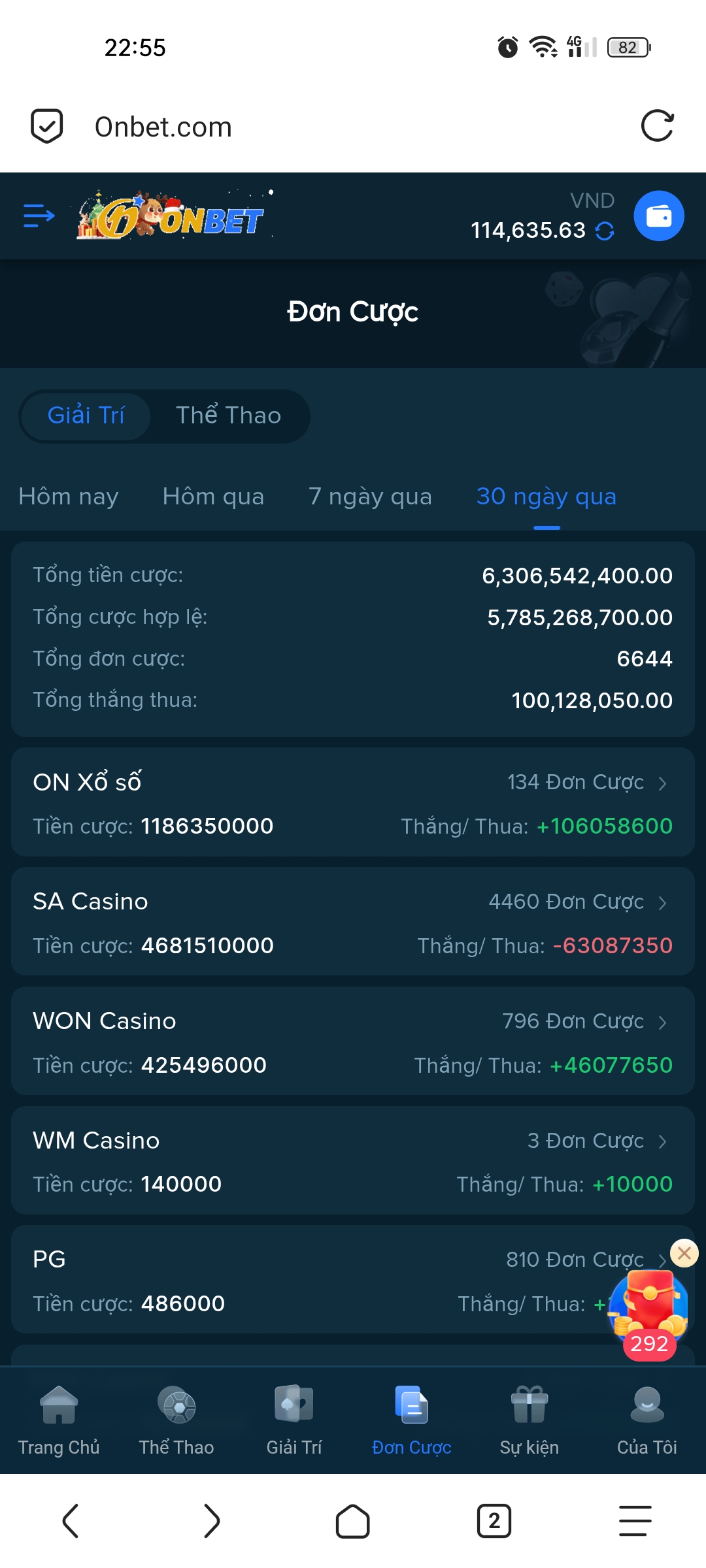Open the browser tabs switcher
The height and width of the screenshot is (1568, 706).
tap(494, 1521)
